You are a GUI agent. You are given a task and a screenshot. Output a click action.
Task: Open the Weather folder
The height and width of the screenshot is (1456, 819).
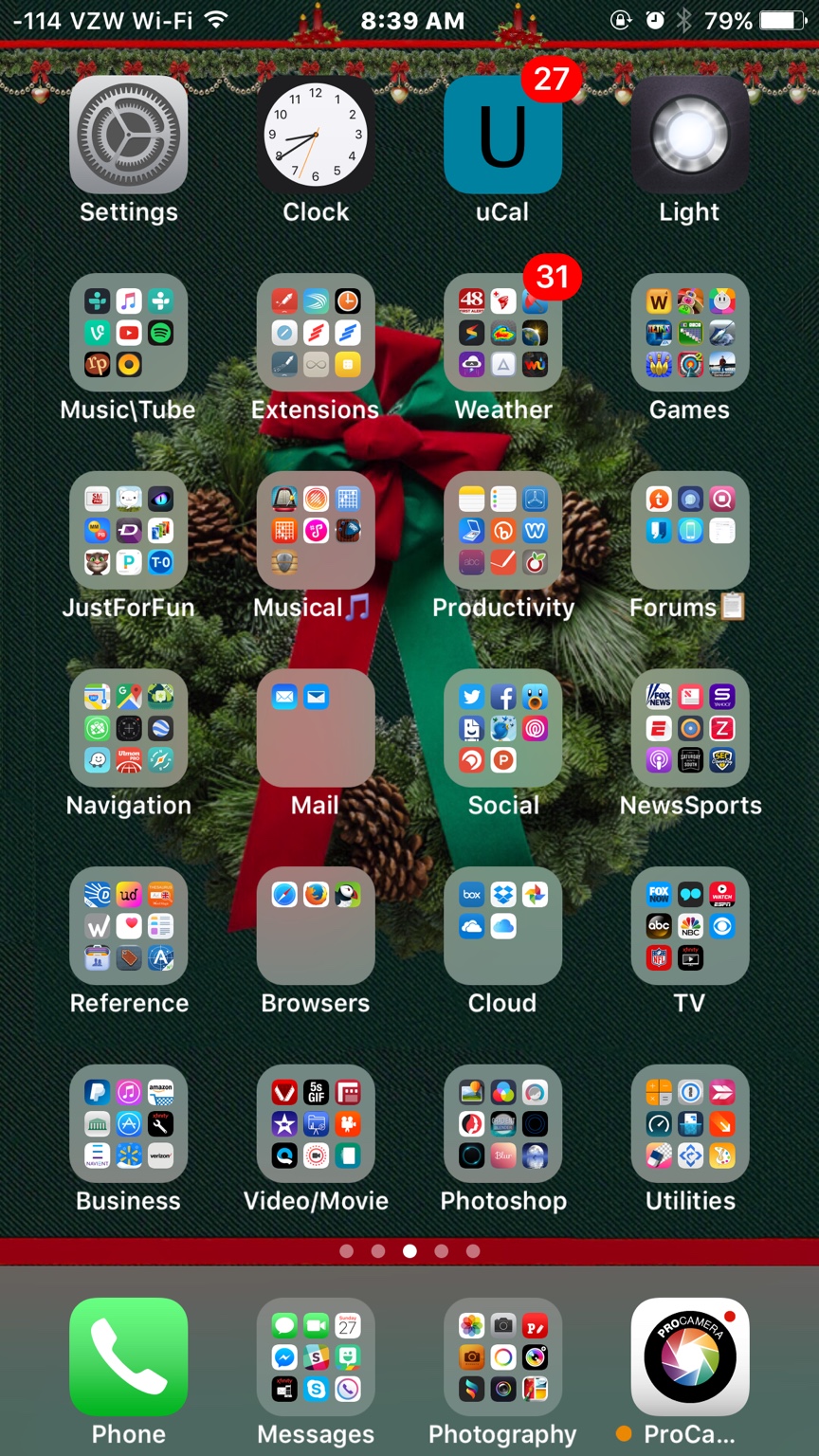coord(502,333)
